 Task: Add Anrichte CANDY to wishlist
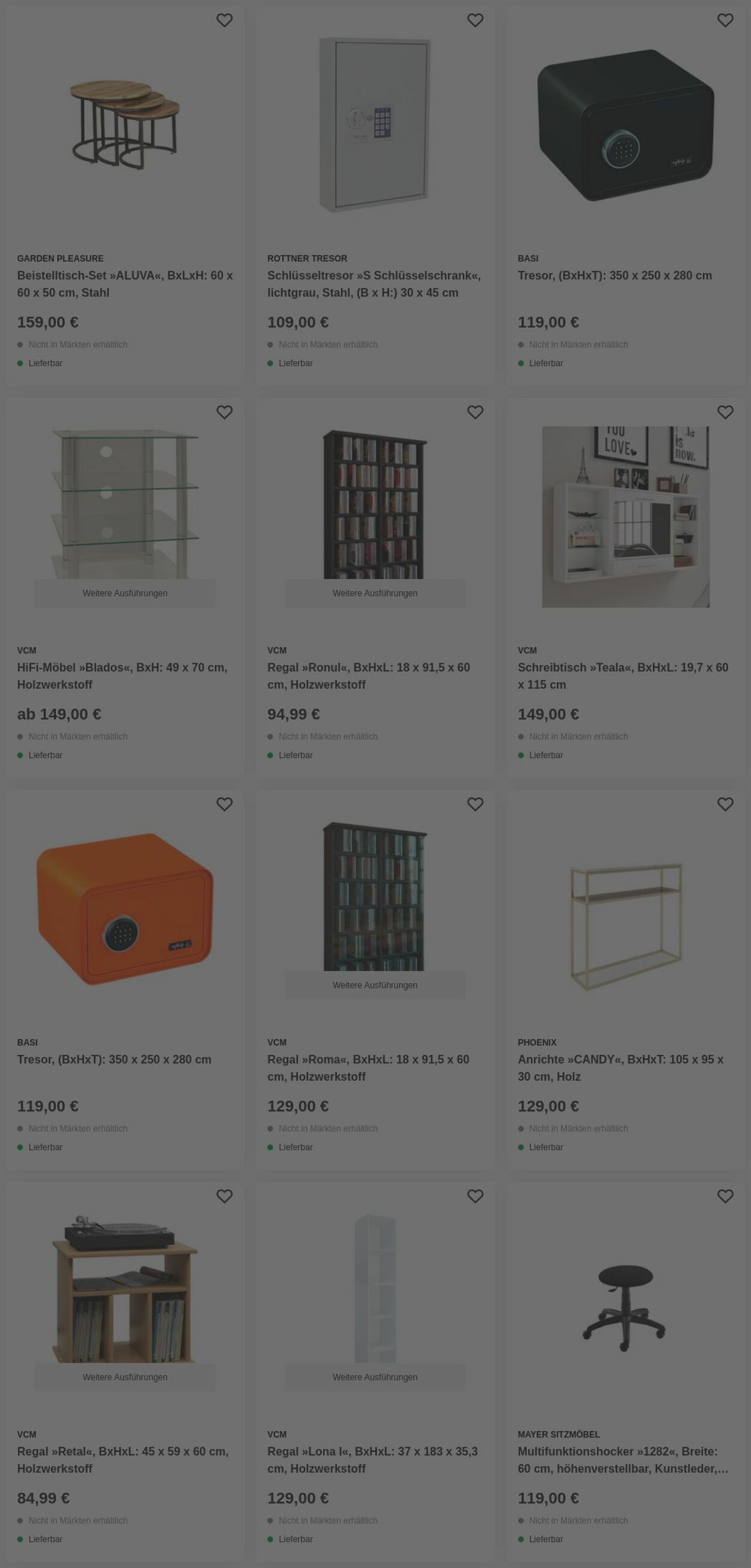tap(725, 804)
